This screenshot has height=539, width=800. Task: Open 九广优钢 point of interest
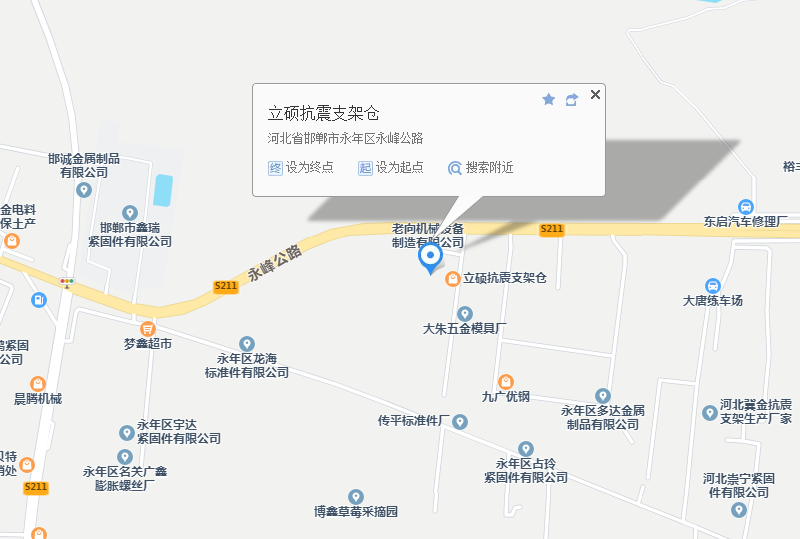[506, 381]
